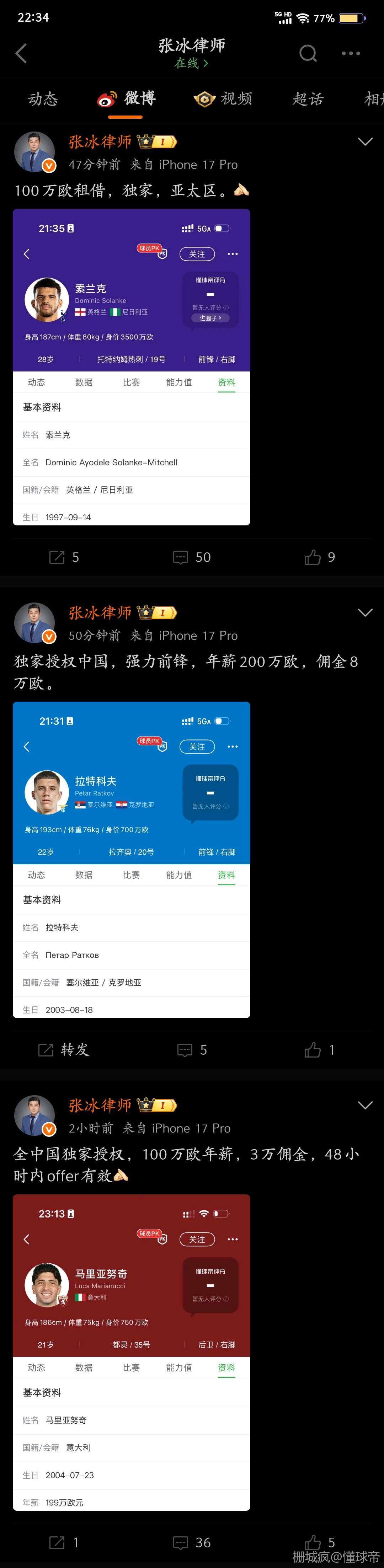View the 36 comments on 全中国独家授权 post
Image resolution: width=384 pixels, height=1568 pixels.
click(x=192, y=1542)
